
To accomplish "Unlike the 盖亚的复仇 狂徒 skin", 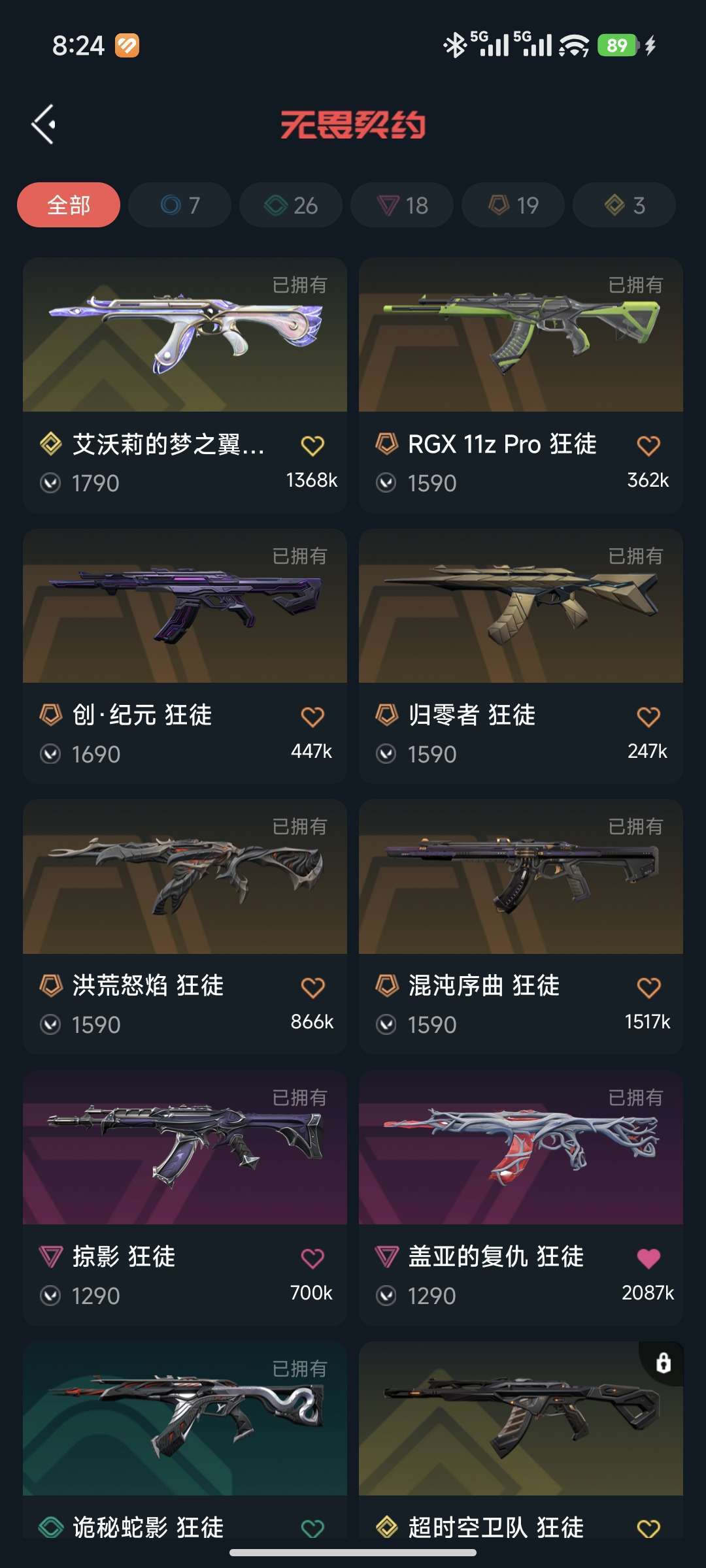I will pos(648,1258).
